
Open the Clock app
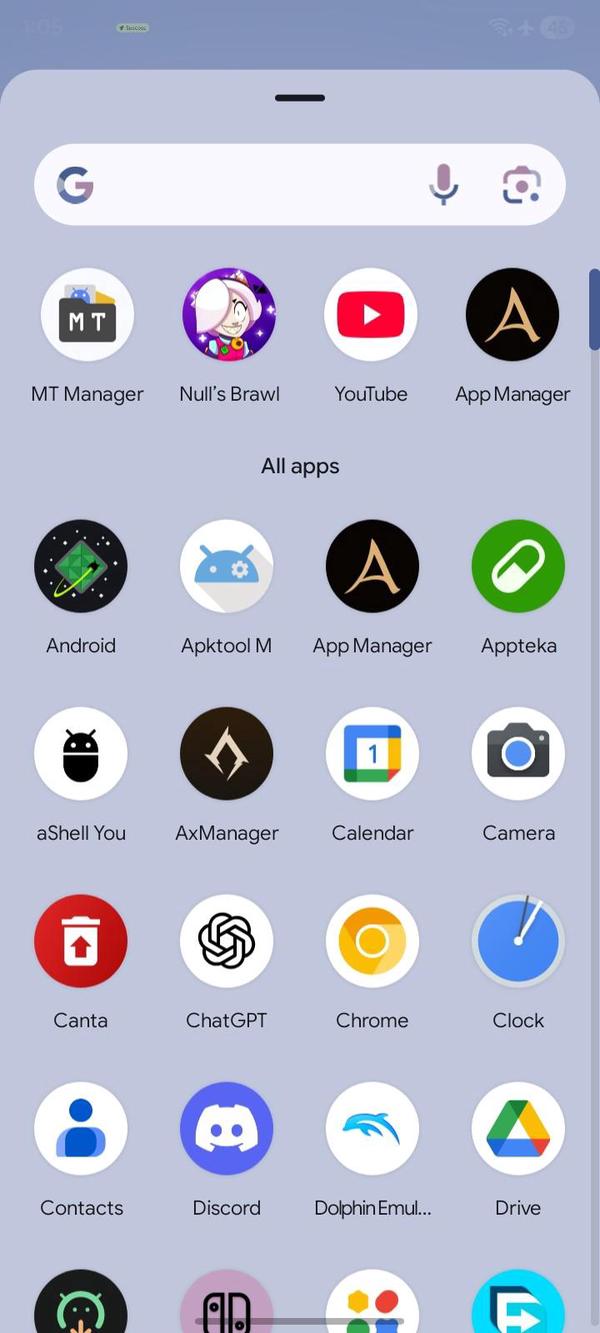(x=518, y=941)
